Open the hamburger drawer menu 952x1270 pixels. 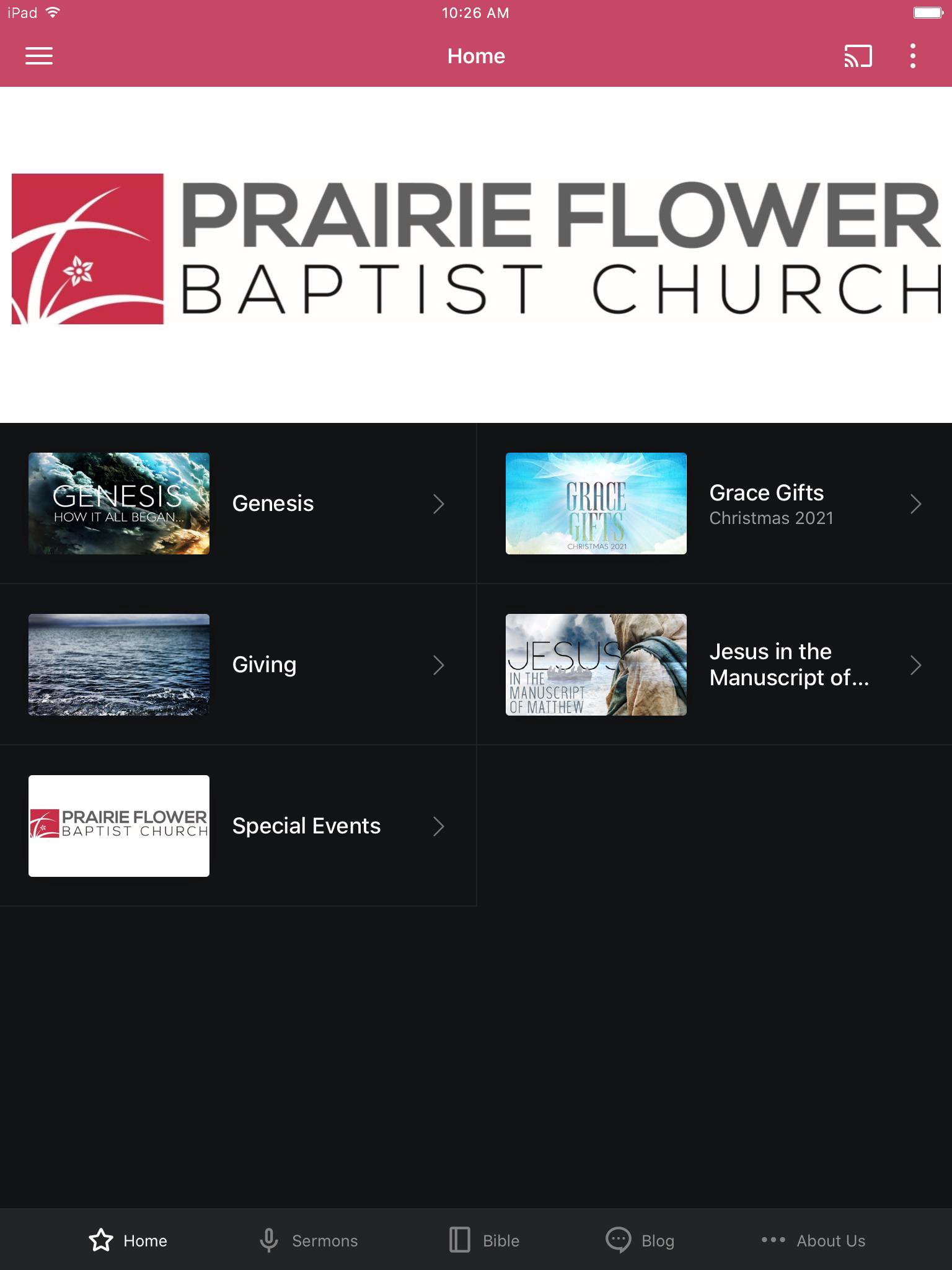[x=38, y=56]
